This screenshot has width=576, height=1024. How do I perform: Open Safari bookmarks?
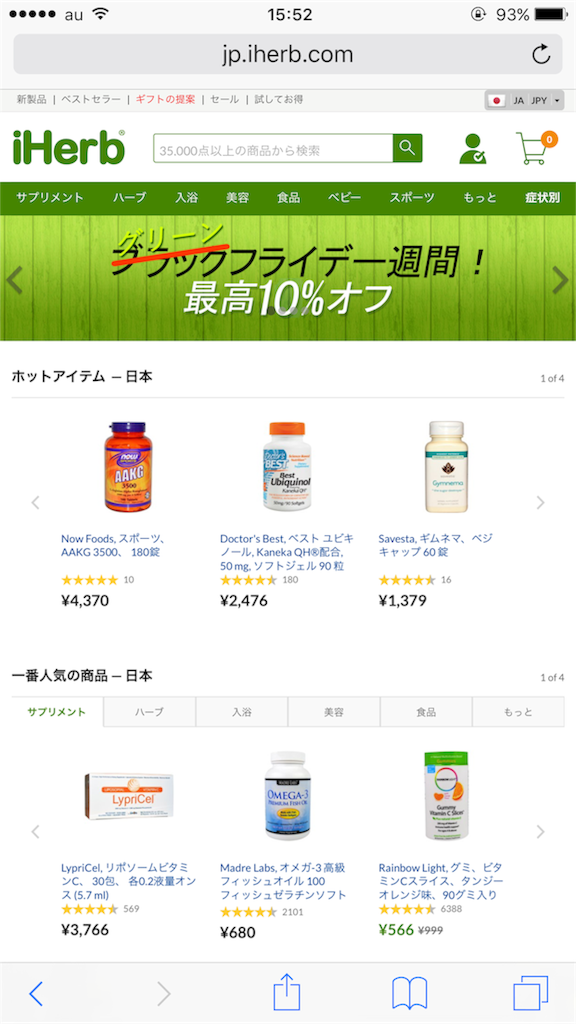(409, 994)
